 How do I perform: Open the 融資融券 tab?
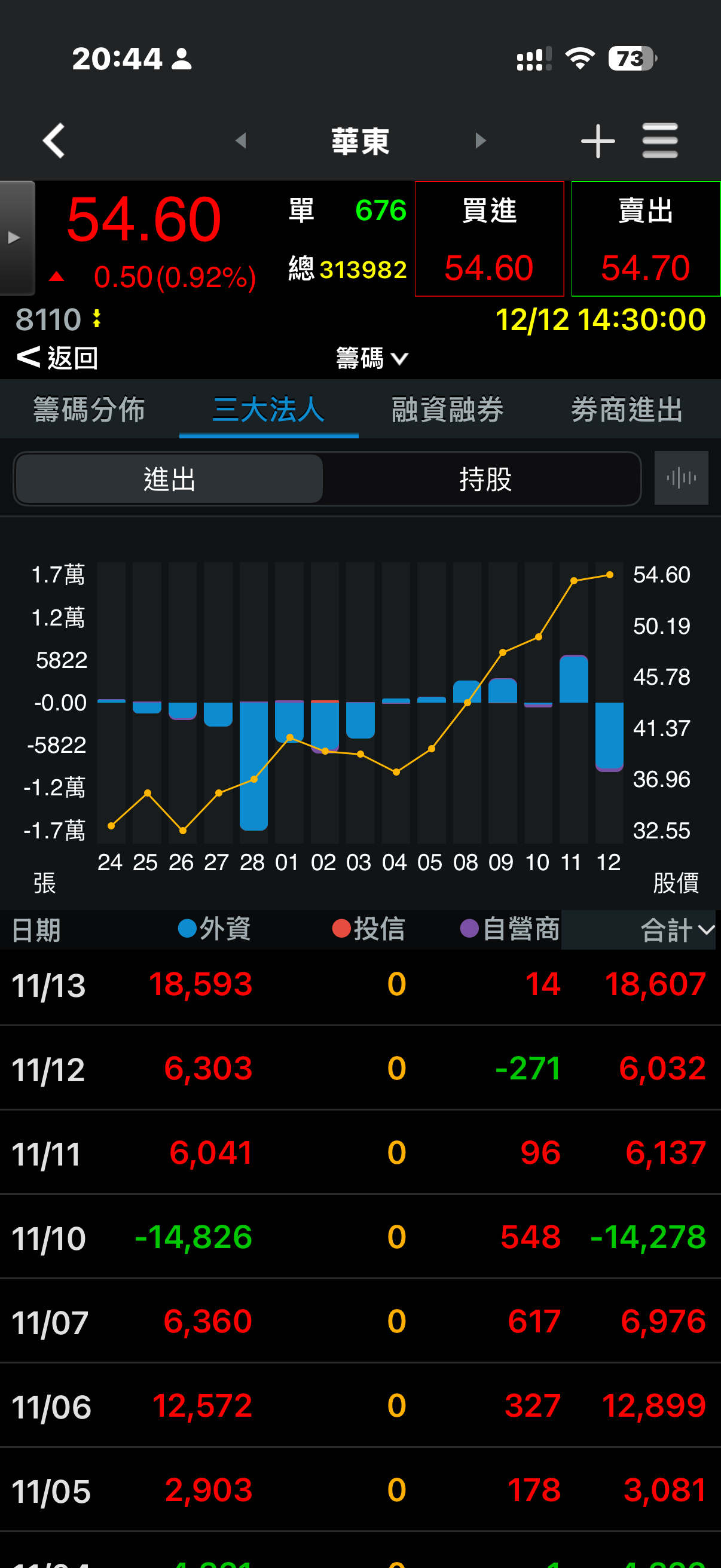point(448,409)
